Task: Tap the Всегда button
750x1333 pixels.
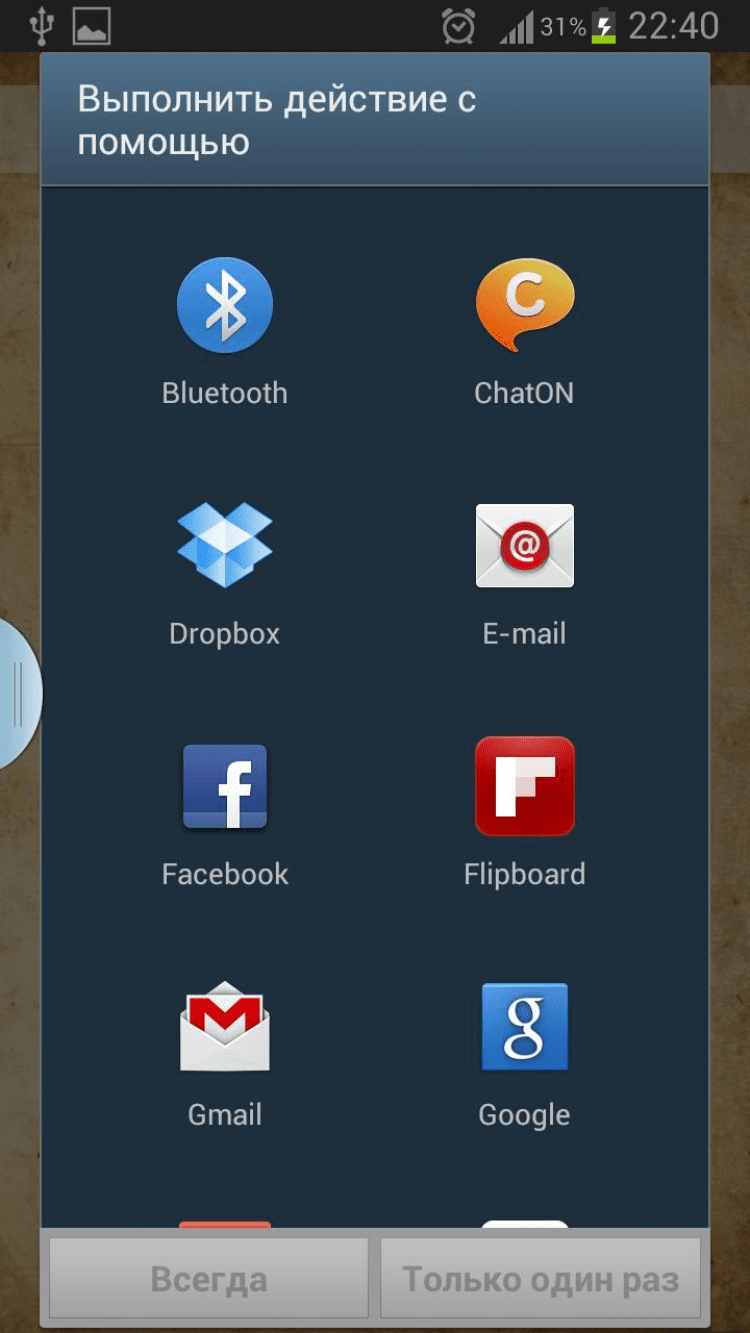Action: (209, 1278)
